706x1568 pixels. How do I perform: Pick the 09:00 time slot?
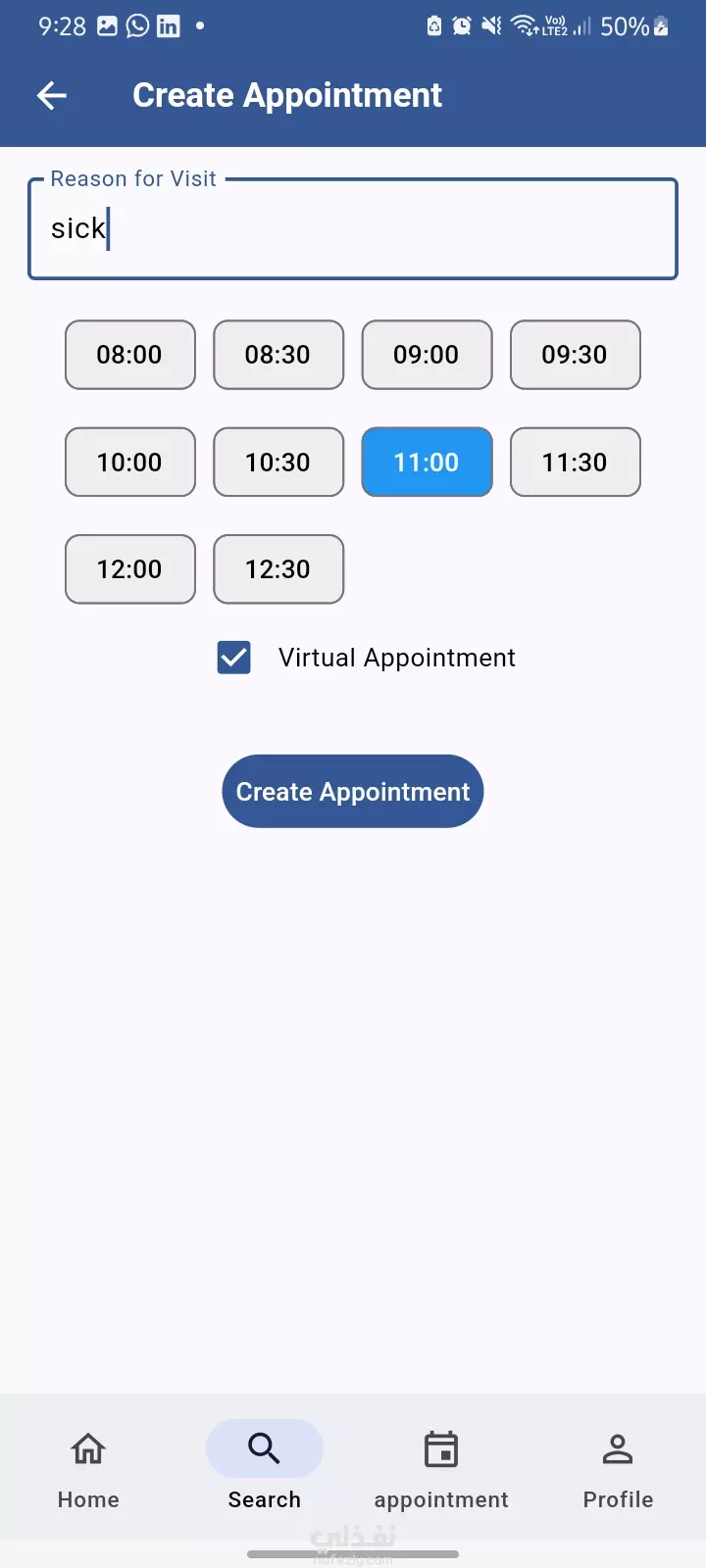pos(428,355)
